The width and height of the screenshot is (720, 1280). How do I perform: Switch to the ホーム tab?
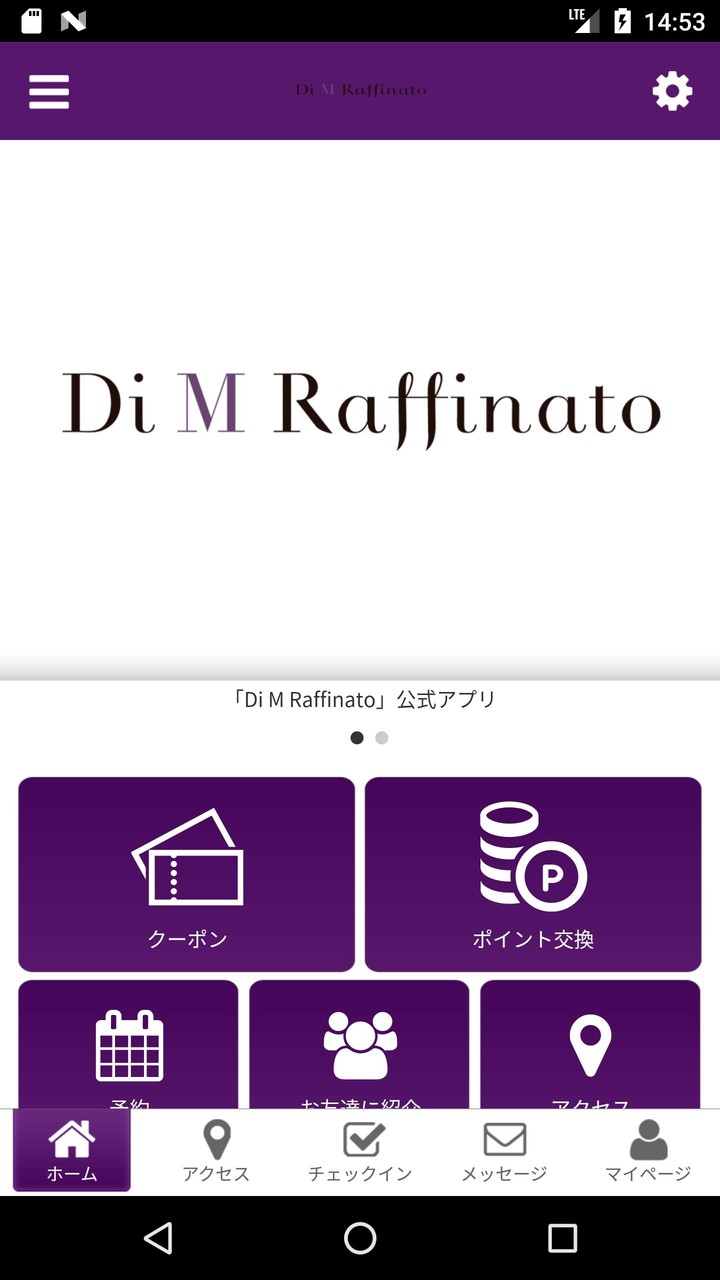pos(71,1151)
